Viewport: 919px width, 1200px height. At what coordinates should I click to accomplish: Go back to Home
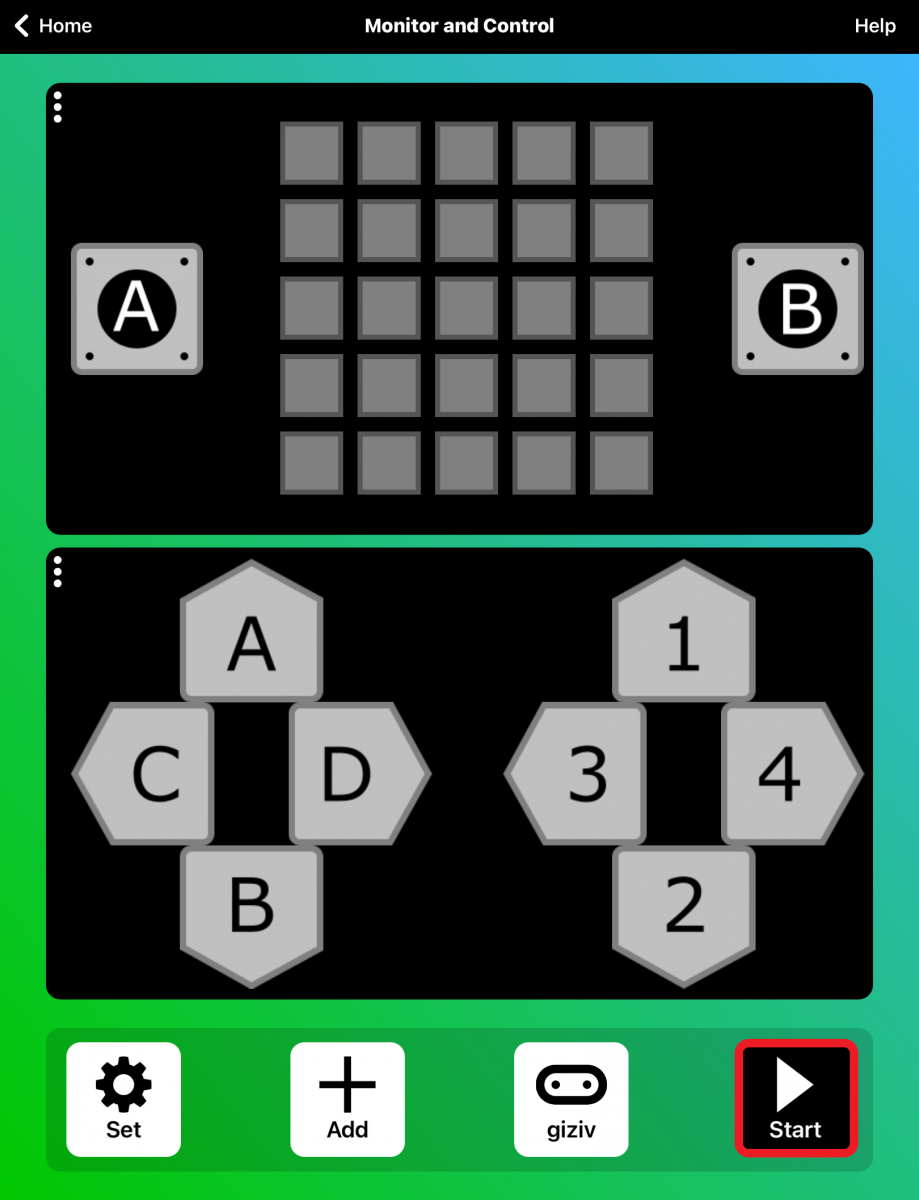54,26
